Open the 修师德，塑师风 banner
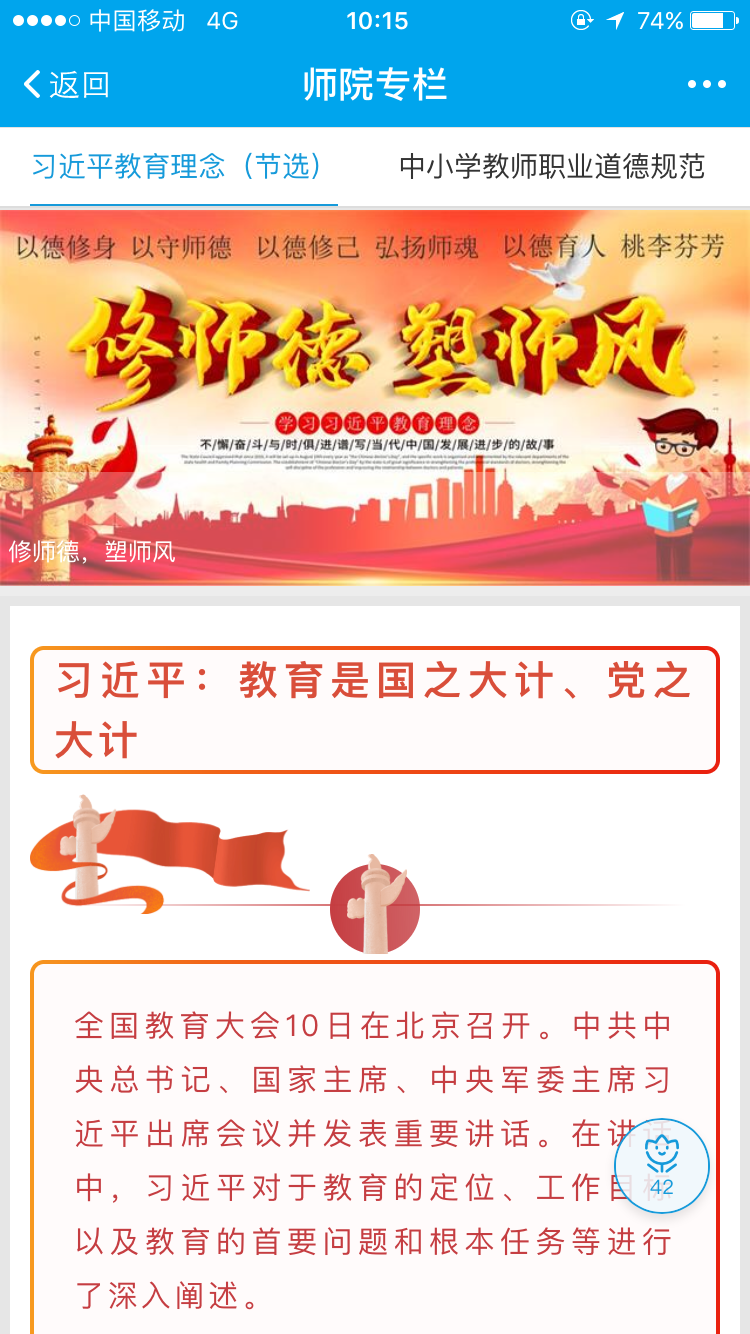The image size is (750, 1334). [375, 397]
